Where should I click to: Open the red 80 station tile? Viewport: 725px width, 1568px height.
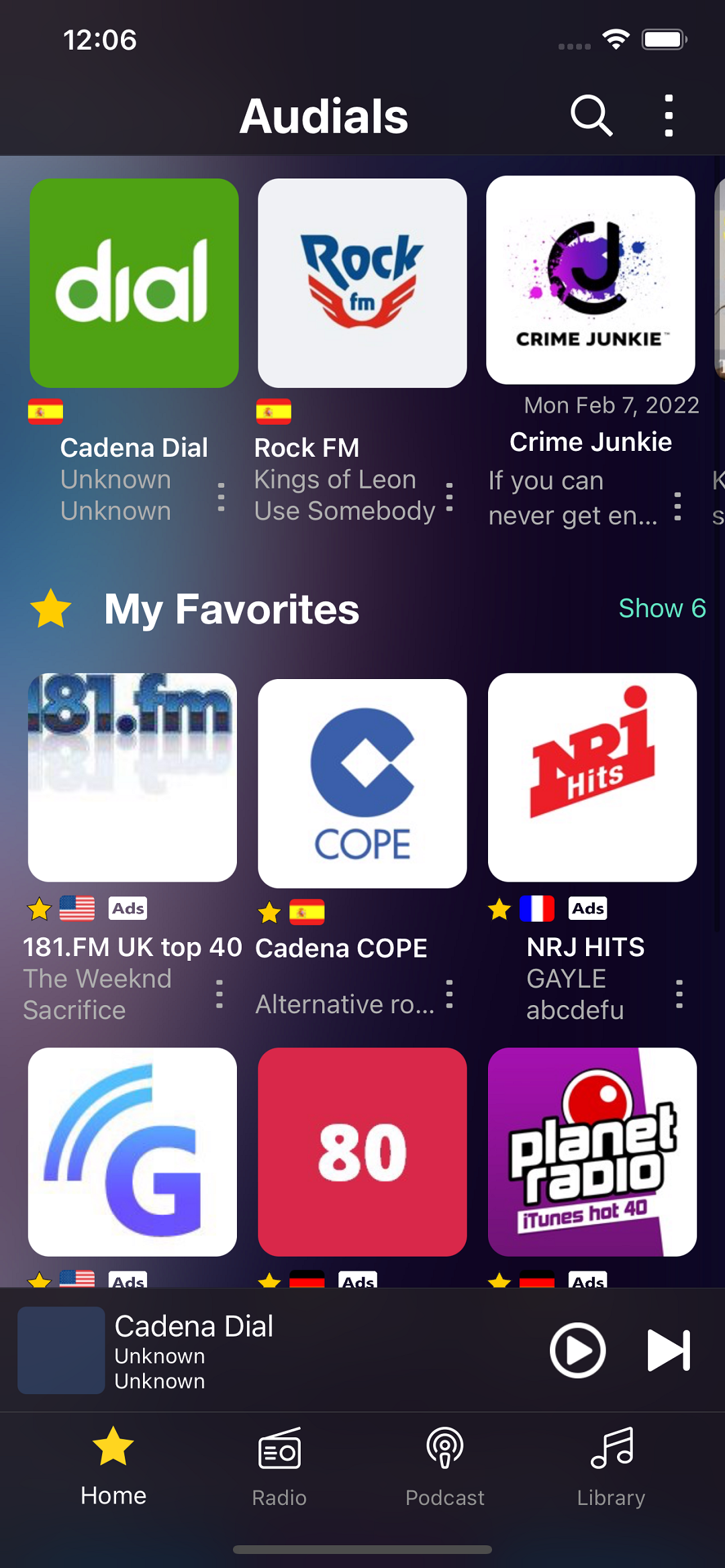[362, 1151]
